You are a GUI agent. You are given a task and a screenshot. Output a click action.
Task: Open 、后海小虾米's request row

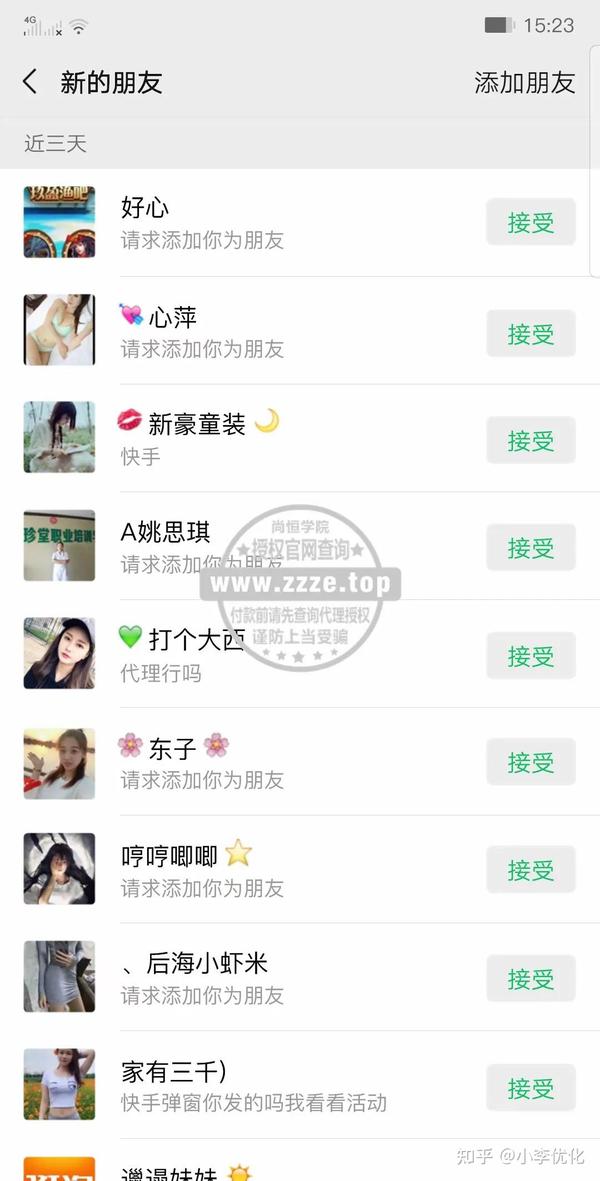coord(280,979)
